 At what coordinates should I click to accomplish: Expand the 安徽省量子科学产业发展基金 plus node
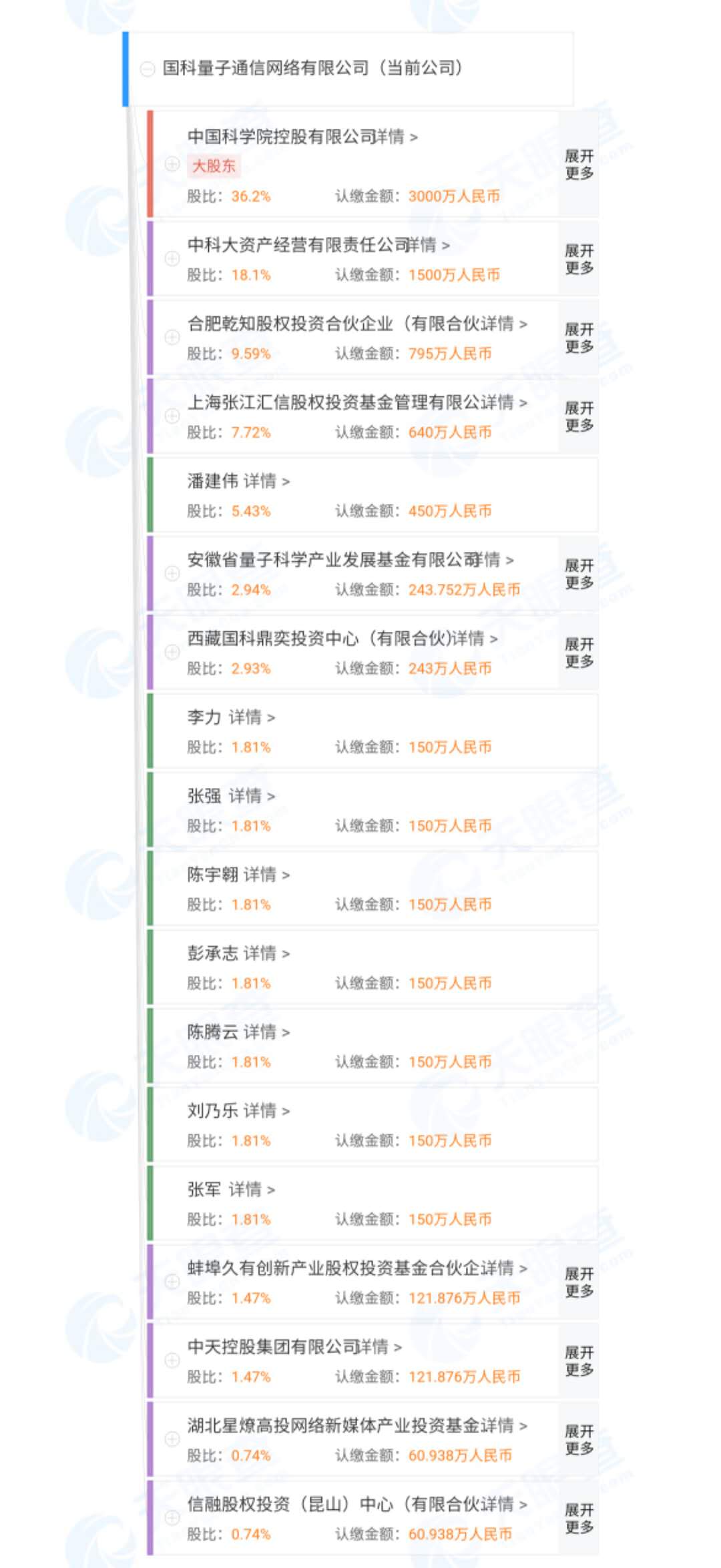(172, 574)
